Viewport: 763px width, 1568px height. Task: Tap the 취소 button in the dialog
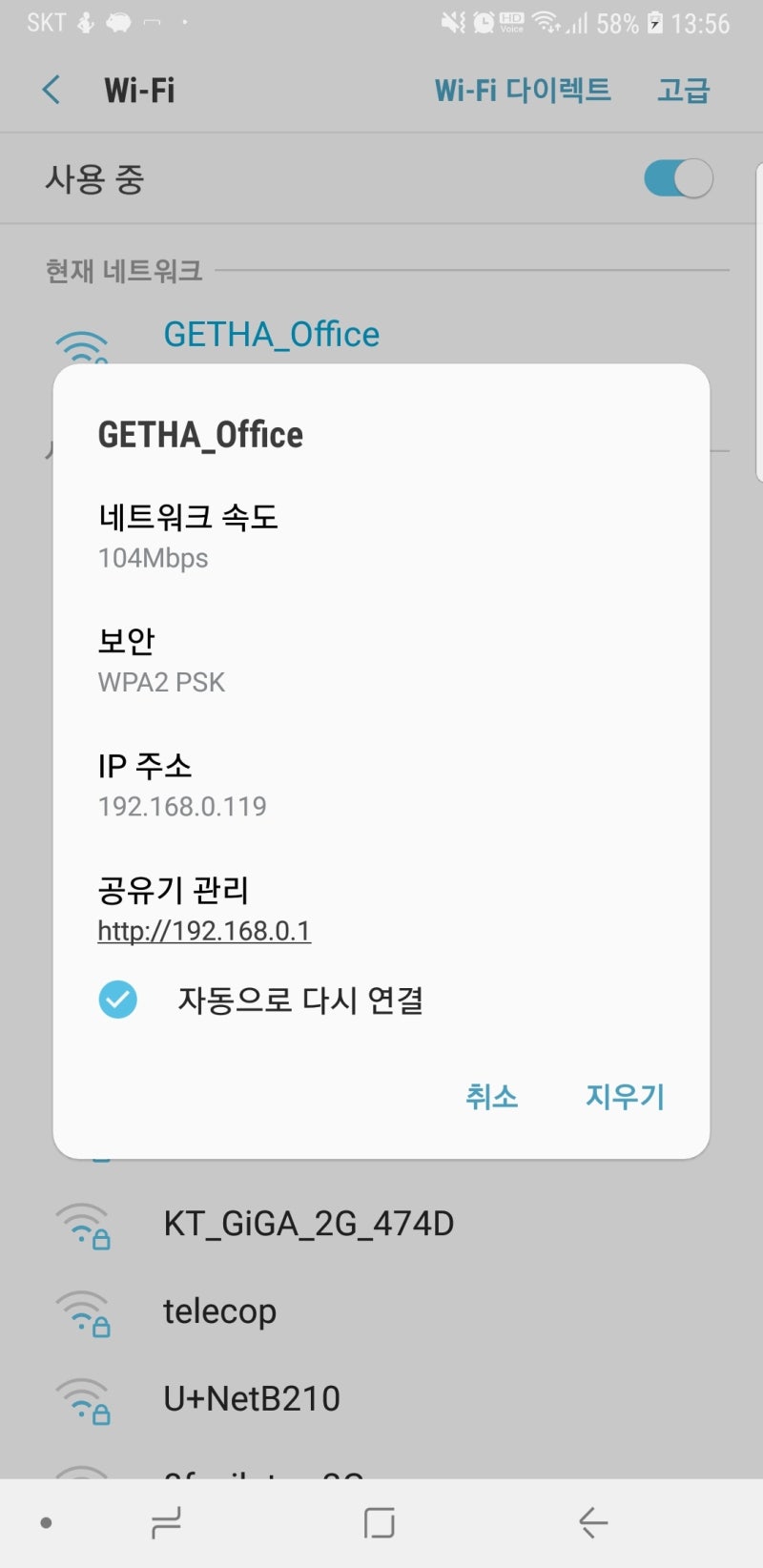tap(491, 1097)
